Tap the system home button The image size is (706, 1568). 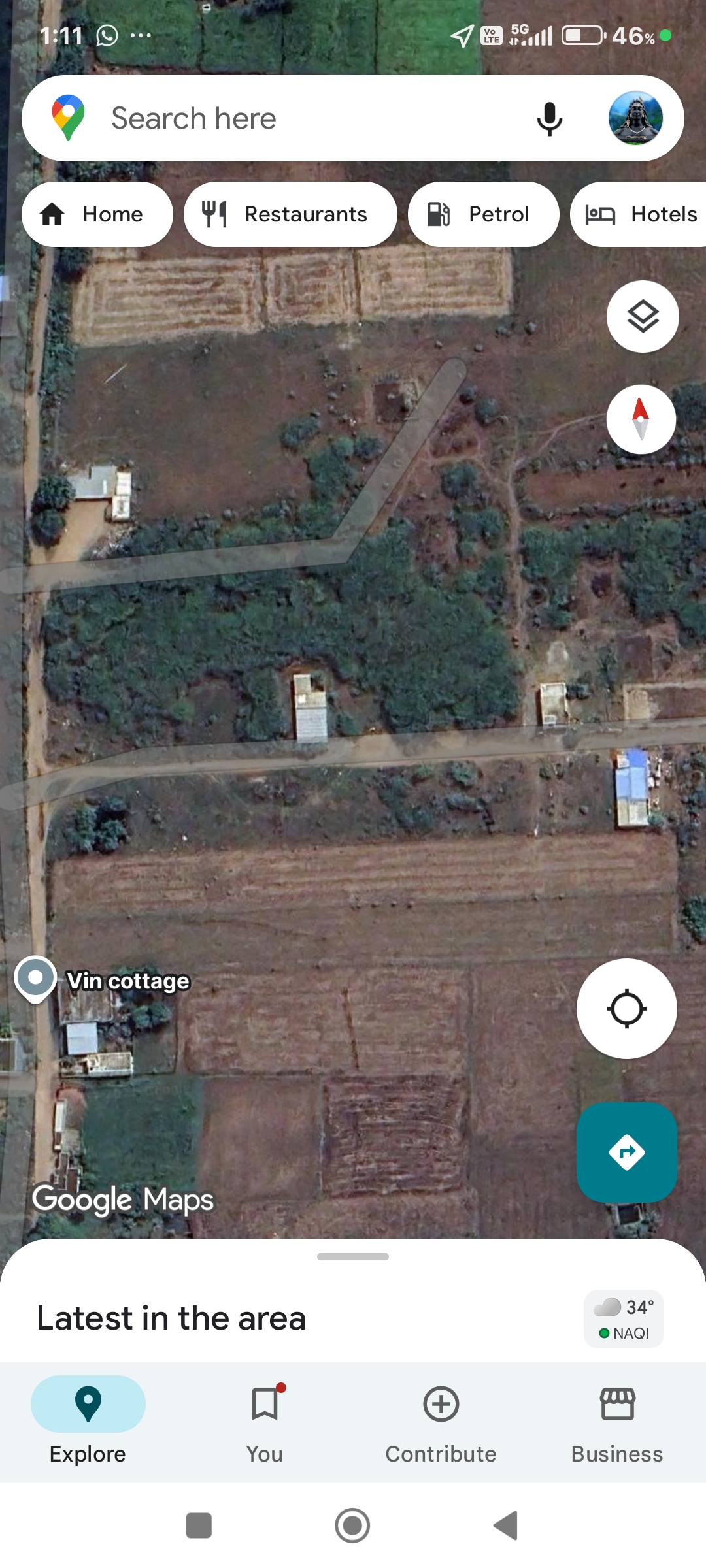[x=352, y=1526]
